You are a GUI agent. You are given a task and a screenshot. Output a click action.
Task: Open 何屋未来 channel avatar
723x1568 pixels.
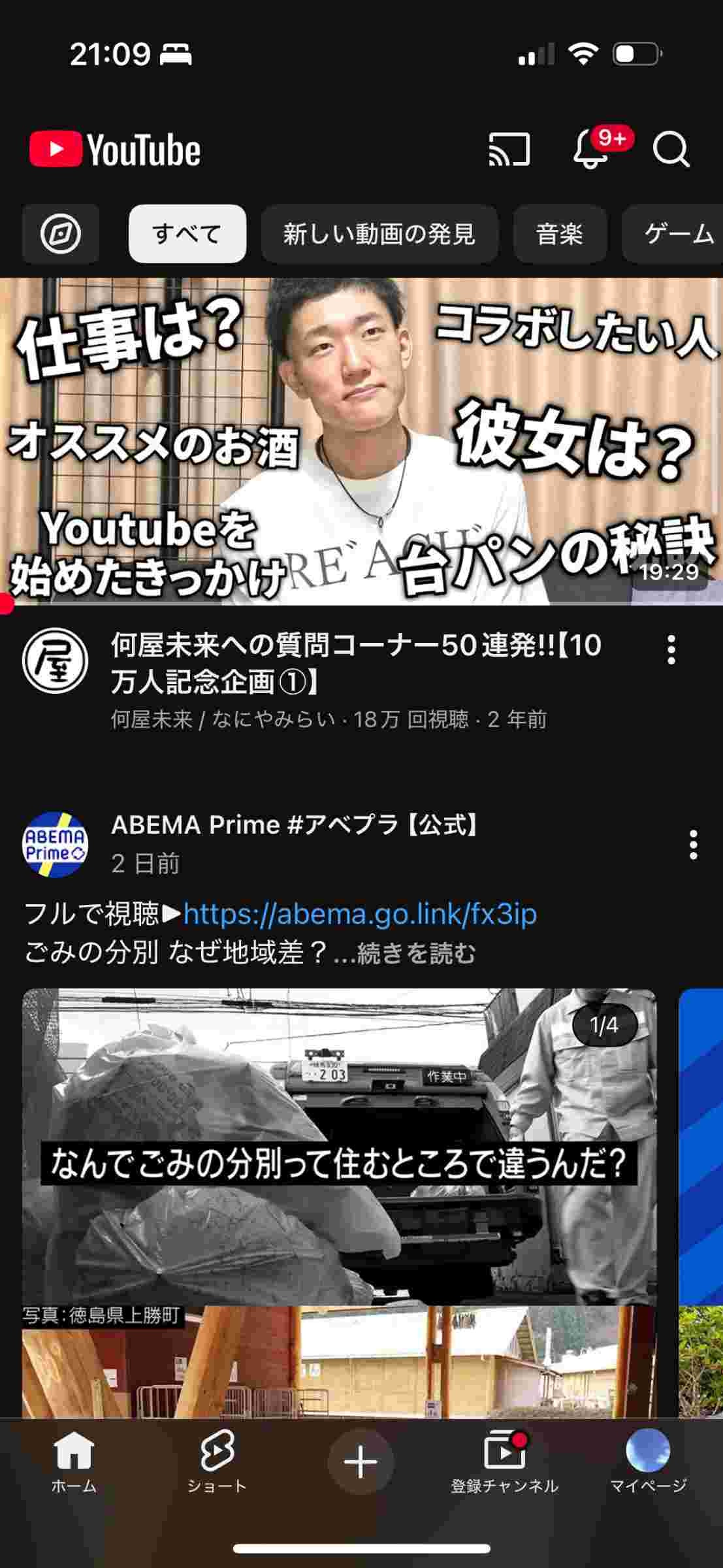click(56, 661)
